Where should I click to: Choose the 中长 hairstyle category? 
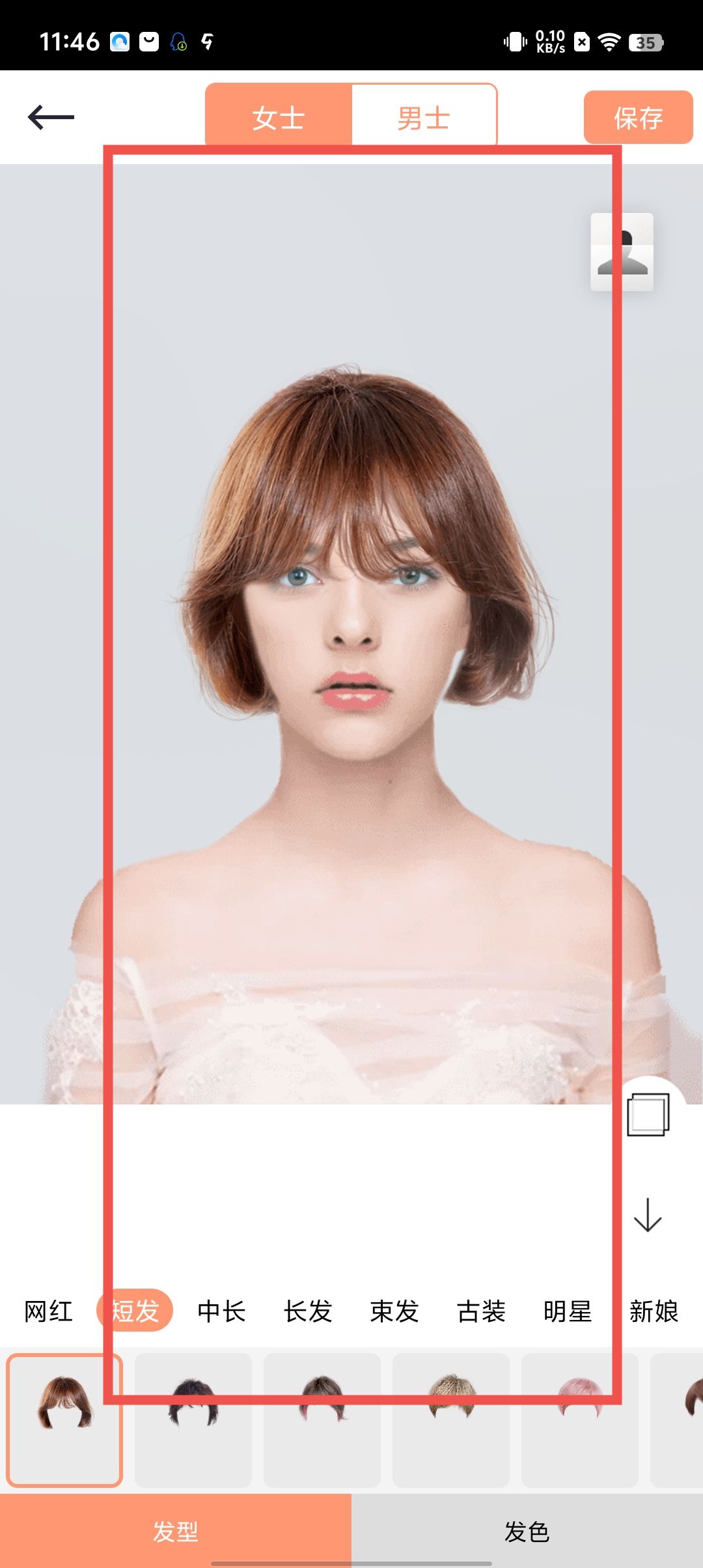[221, 1311]
